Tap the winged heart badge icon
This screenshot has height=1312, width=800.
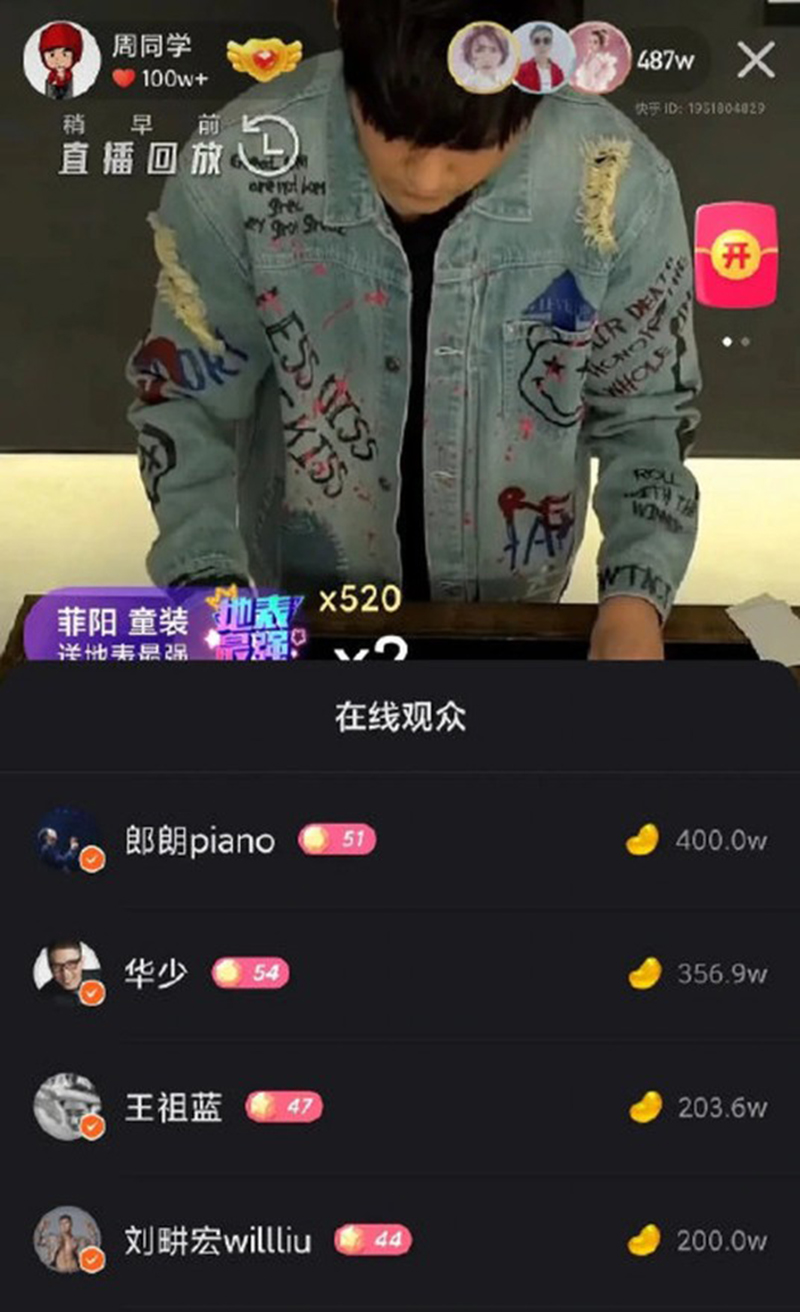point(264,59)
